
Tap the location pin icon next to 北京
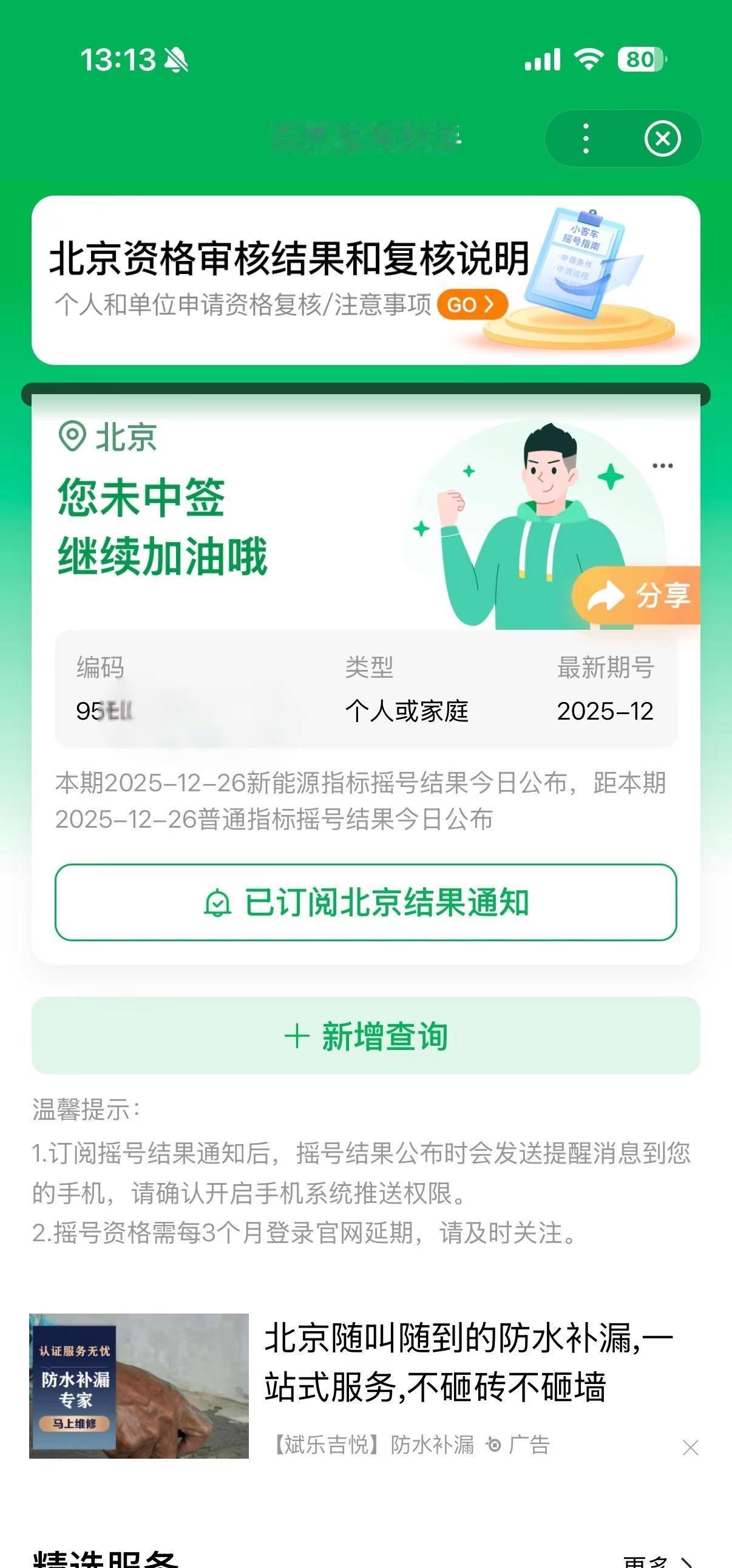(x=72, y=436)
